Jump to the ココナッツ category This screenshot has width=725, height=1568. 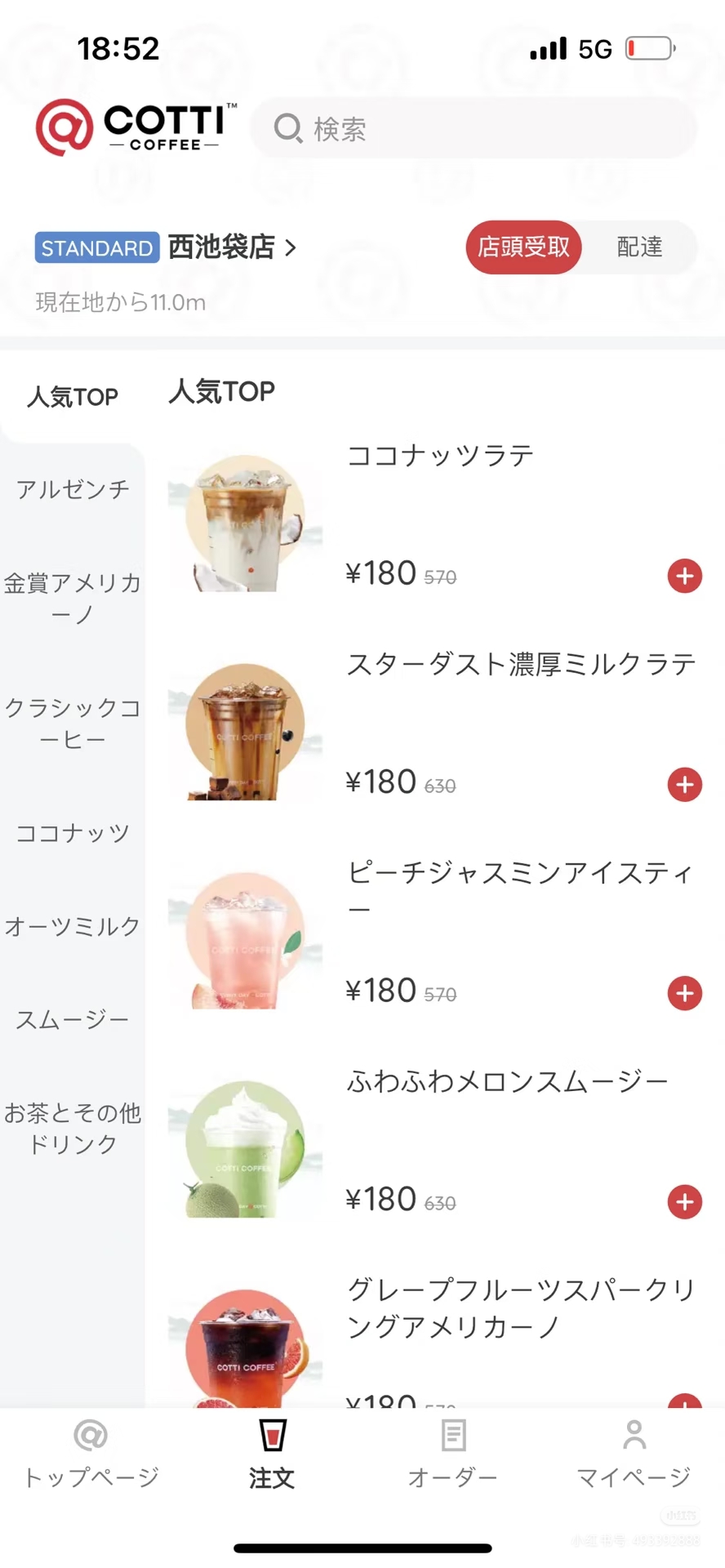coord(73,833)
